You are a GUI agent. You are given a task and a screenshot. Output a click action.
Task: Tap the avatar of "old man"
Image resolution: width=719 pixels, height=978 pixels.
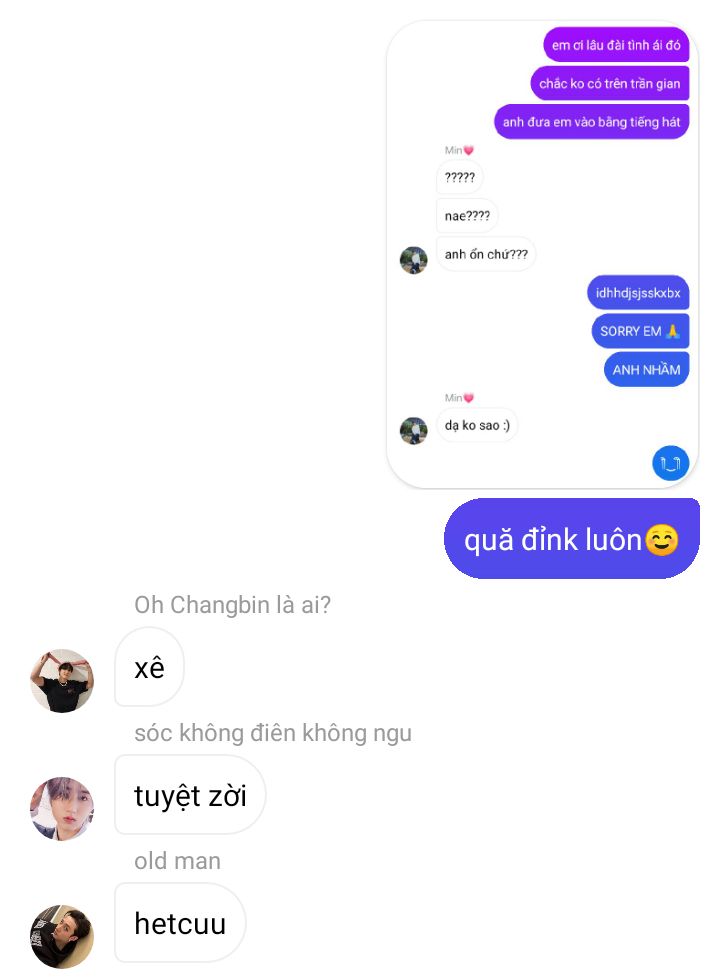click(62, 936)
